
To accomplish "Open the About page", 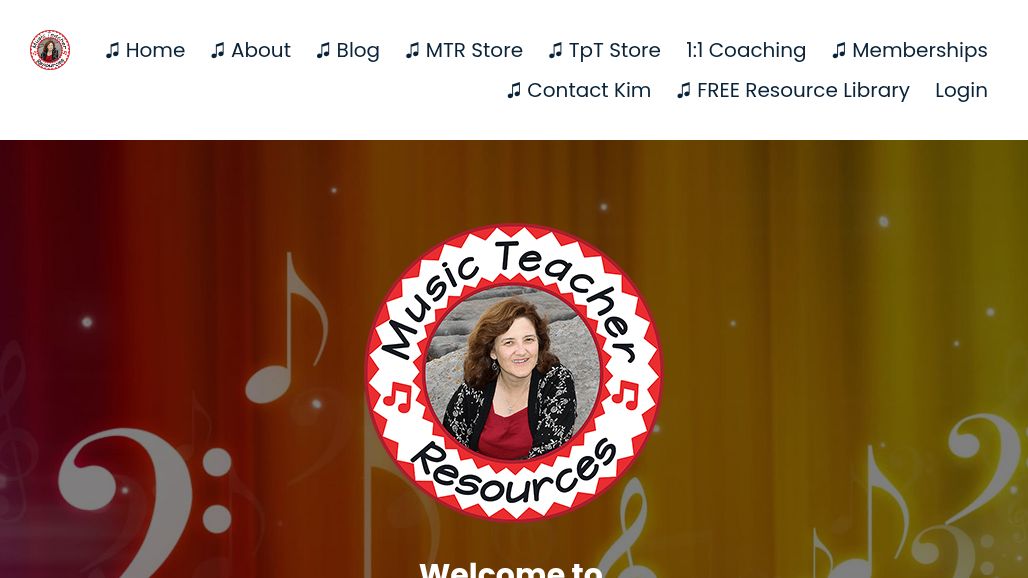I will [251, 50].
